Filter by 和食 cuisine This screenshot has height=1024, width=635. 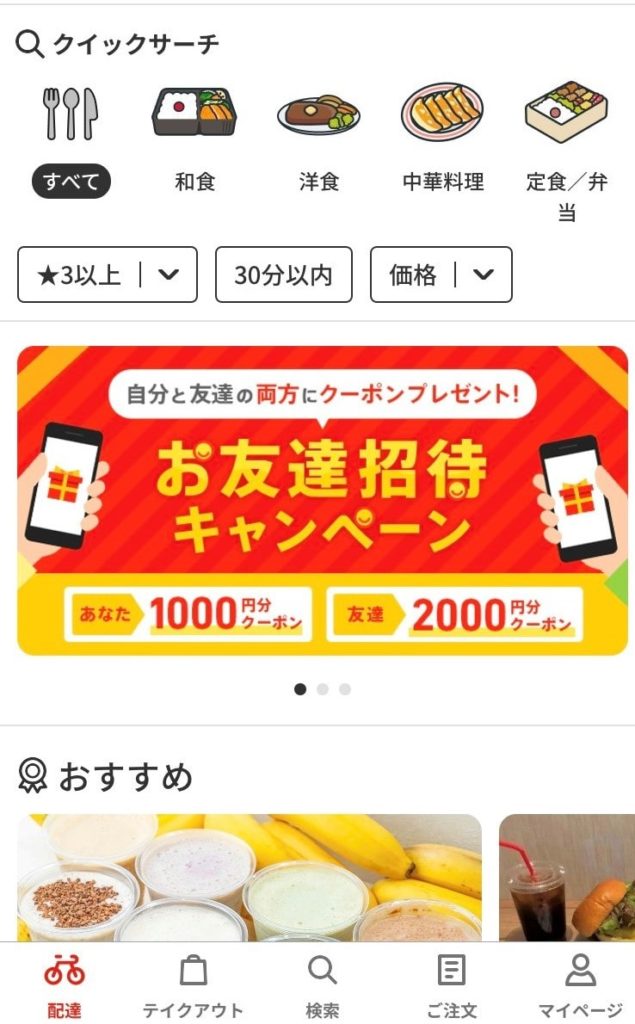[194, 142]
